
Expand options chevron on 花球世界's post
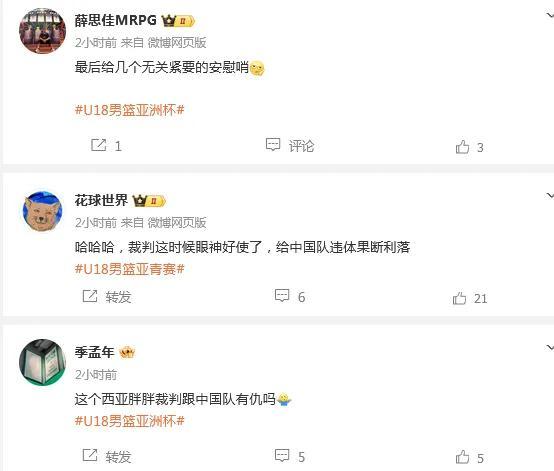(550, 195)
